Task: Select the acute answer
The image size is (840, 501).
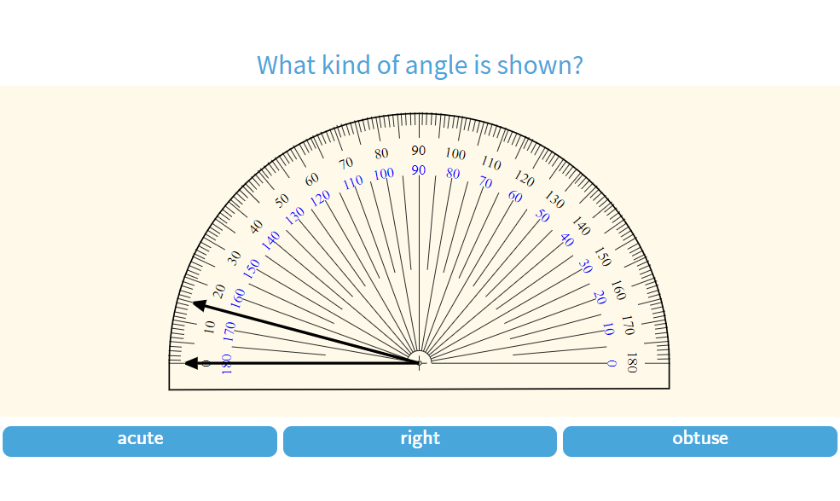Action: click(x=140, y=440)
